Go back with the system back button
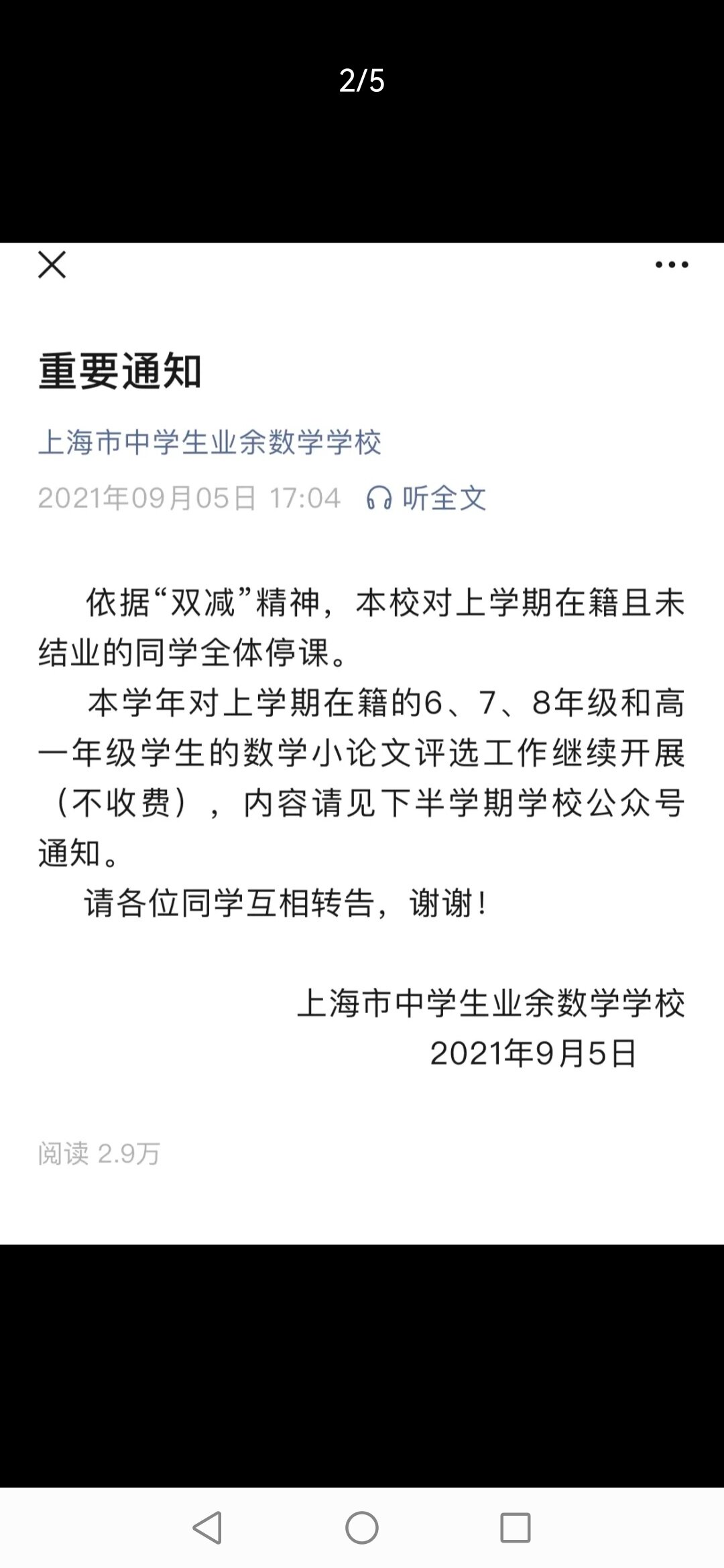Viewport: 724px width, 1568px height. (x=207, y=1528)
